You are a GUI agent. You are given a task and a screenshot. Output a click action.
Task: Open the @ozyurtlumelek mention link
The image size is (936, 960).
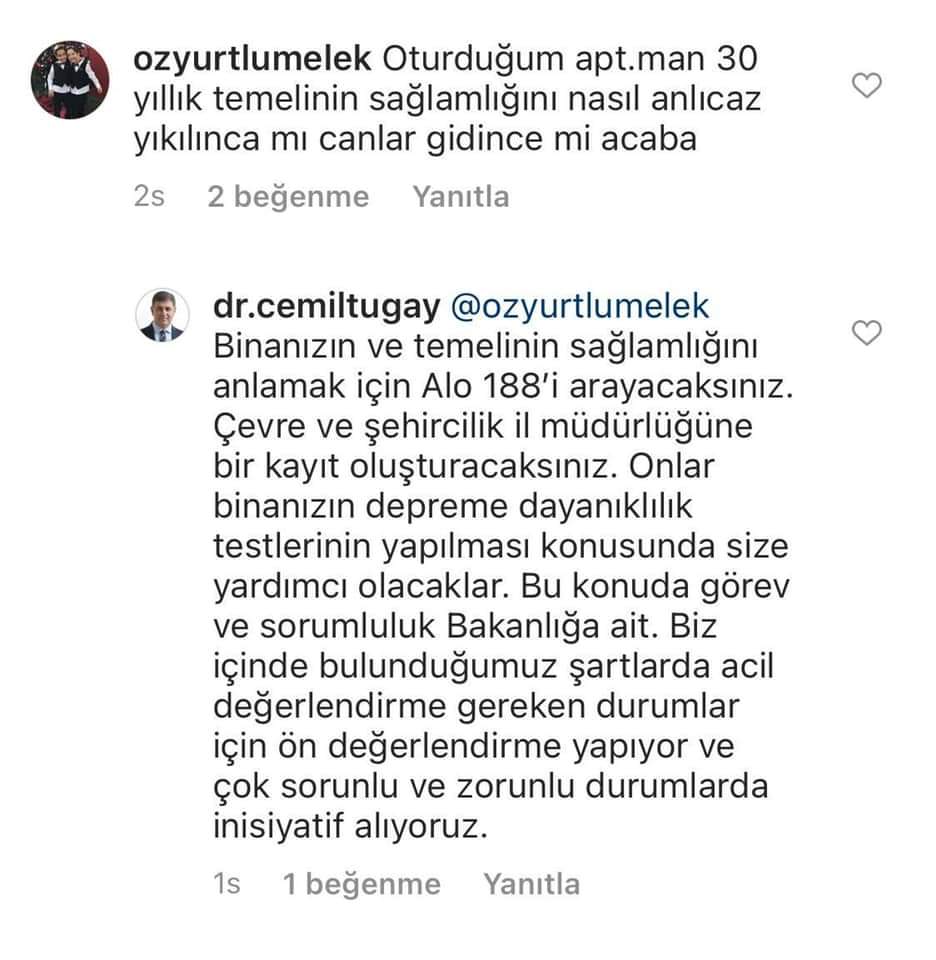click(580, 307)
